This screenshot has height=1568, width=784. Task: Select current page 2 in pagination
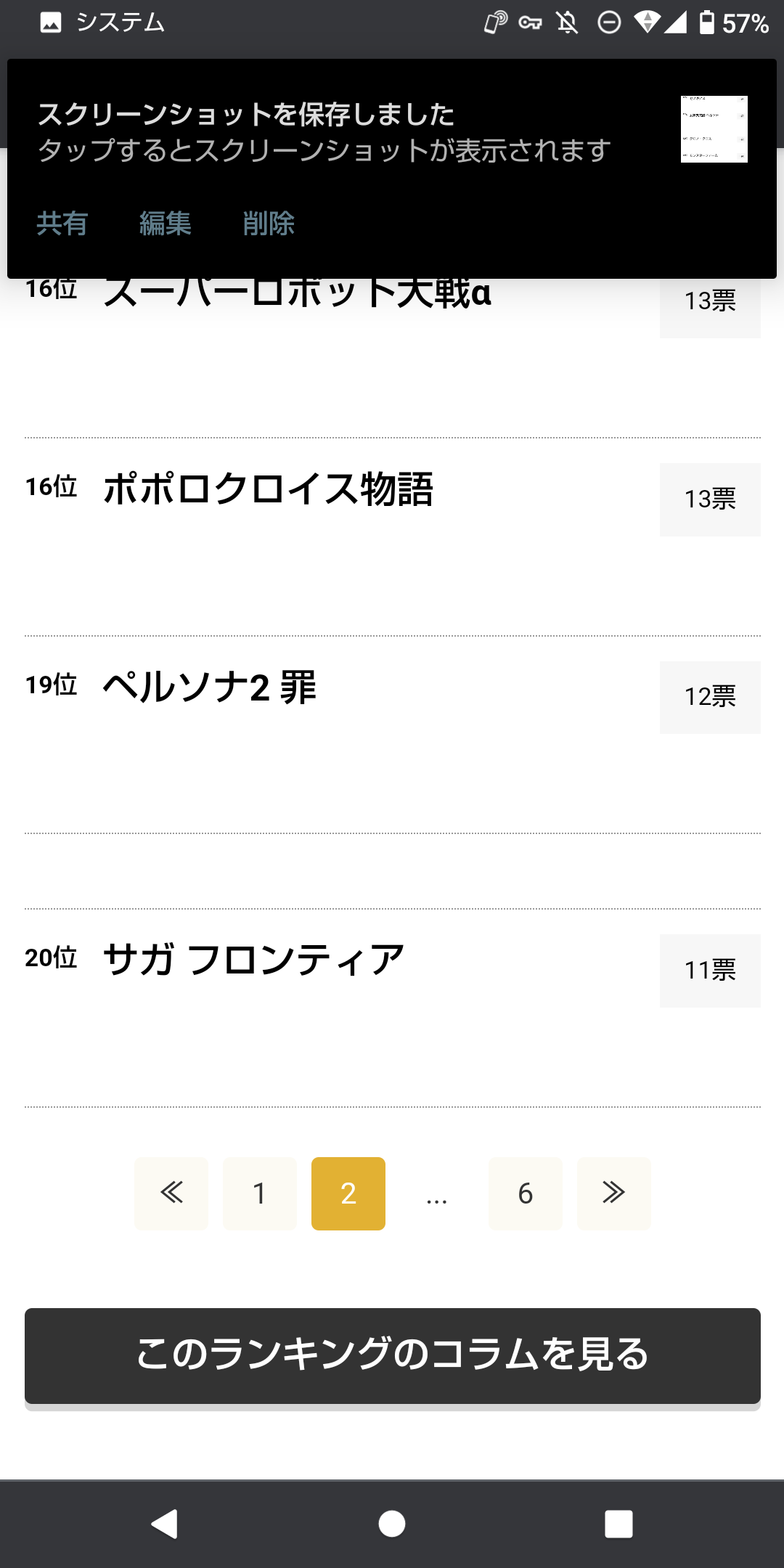point(348,1193)
